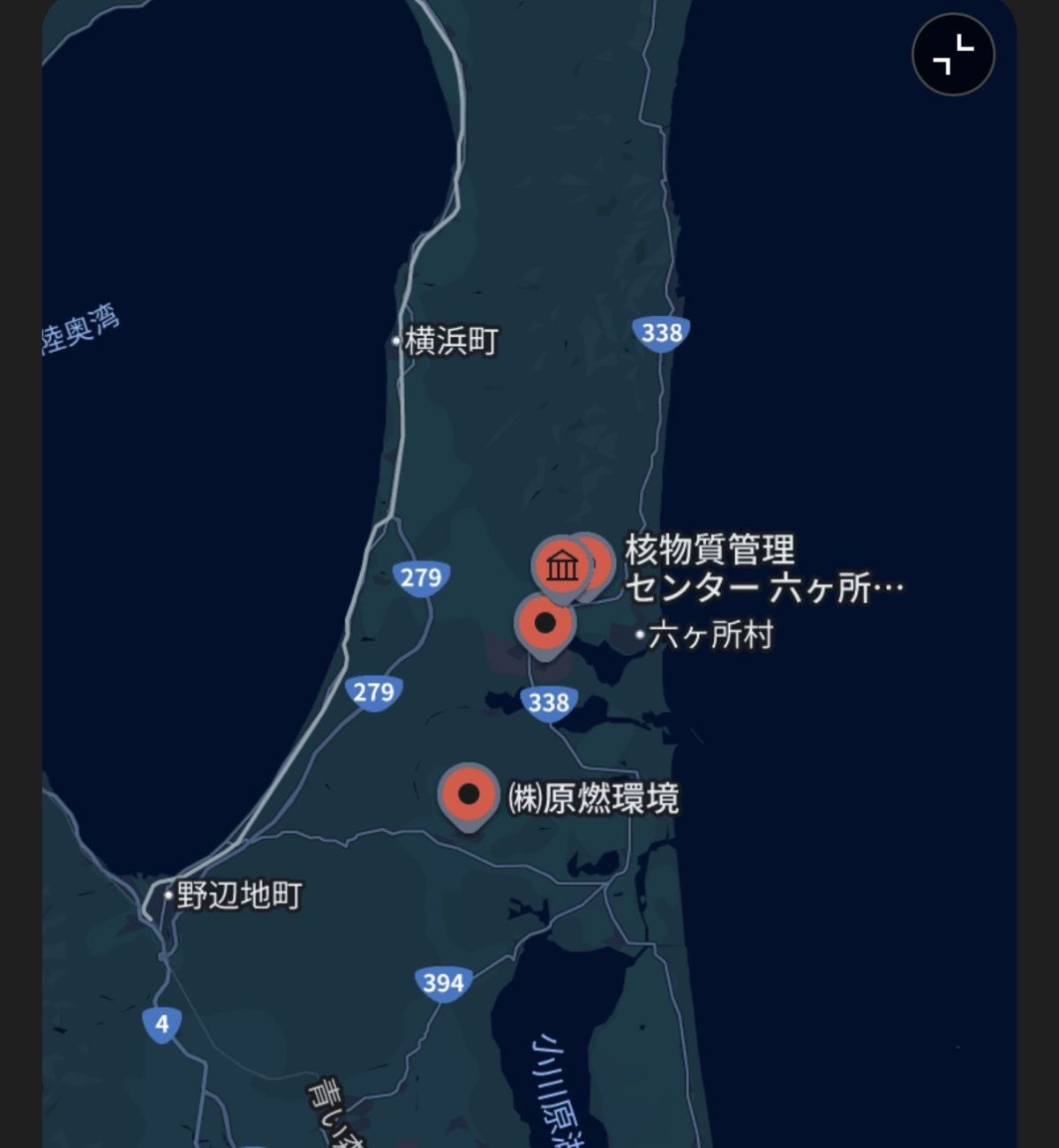1059x1148 pixels.
Task: Open the 核物質管理センター museum pin
Action: tap(561, 566)
